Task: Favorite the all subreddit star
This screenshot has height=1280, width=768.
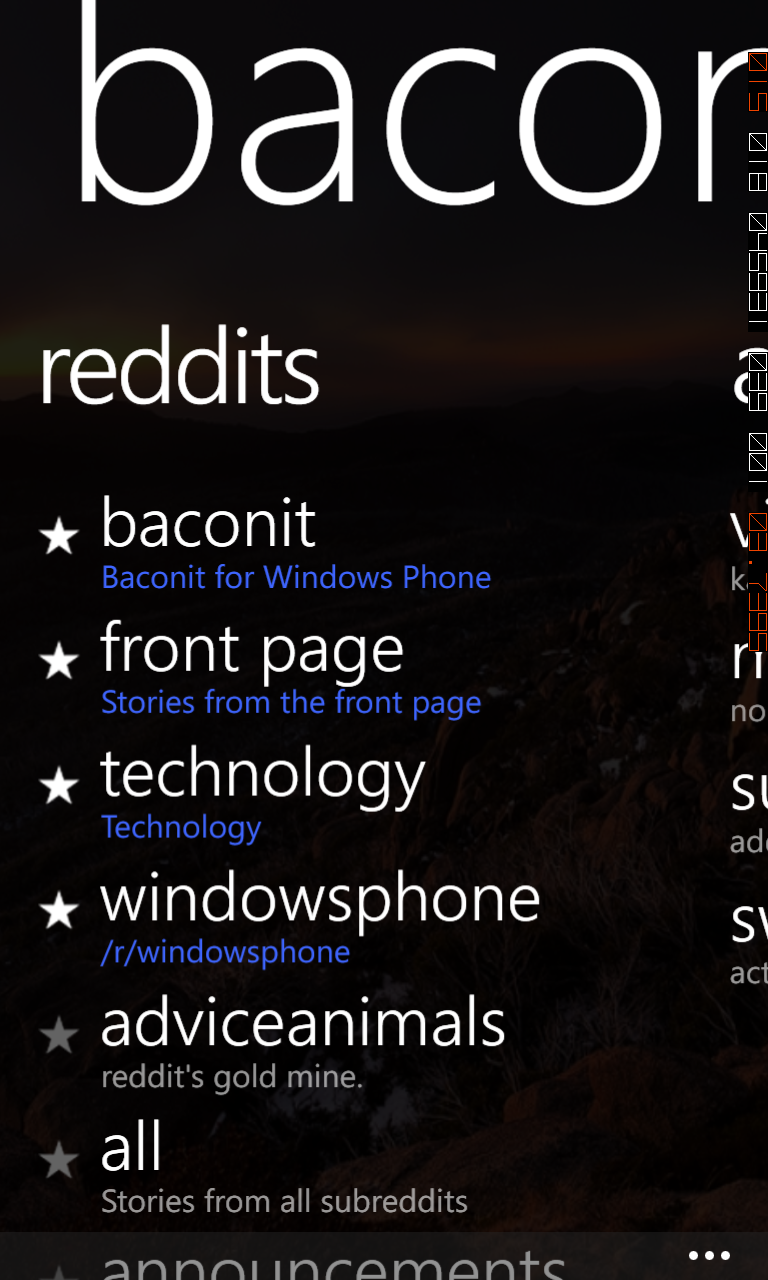Action: click(x=59, y=1161)
